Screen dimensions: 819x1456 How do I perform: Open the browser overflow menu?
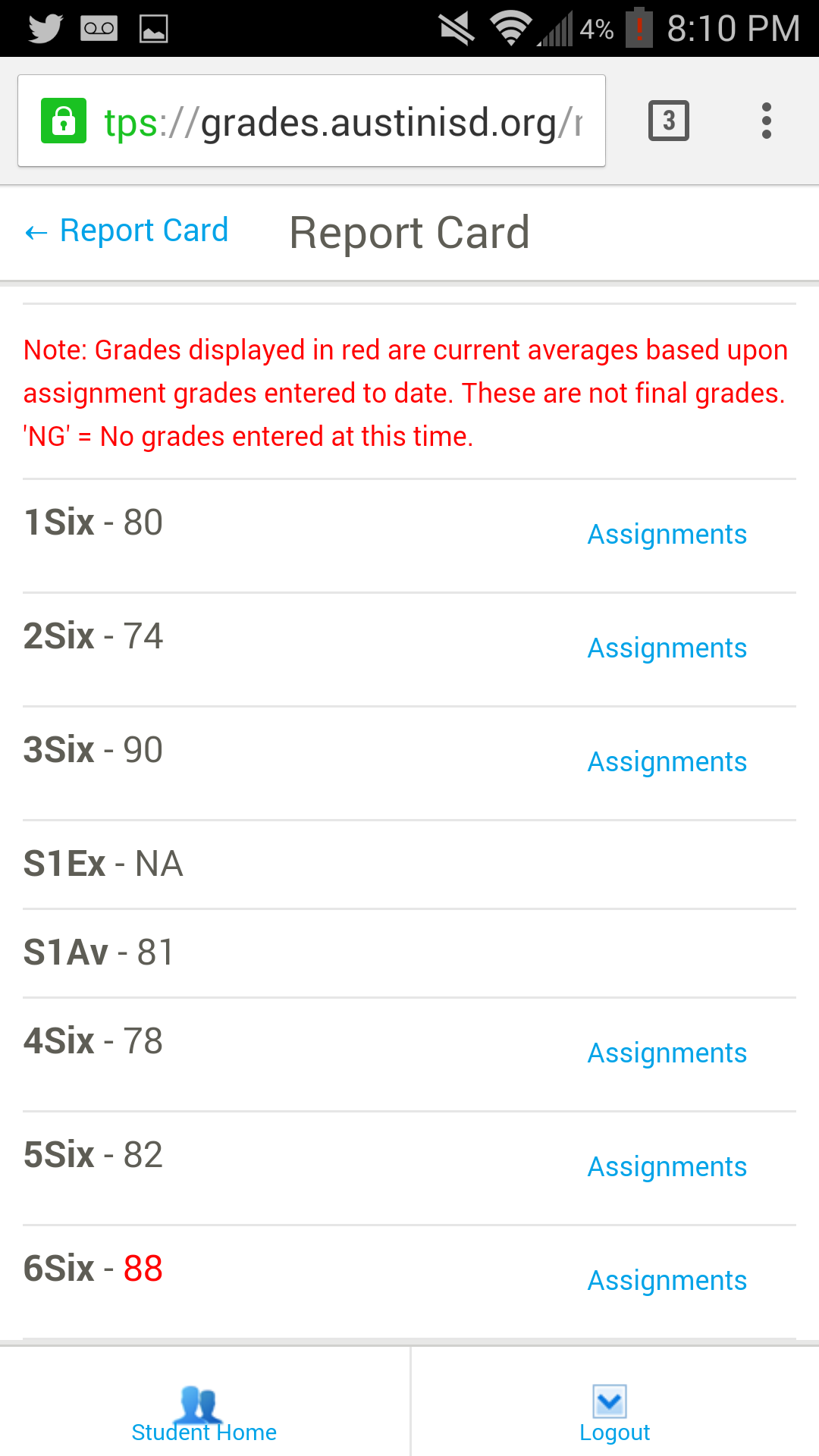766,121
